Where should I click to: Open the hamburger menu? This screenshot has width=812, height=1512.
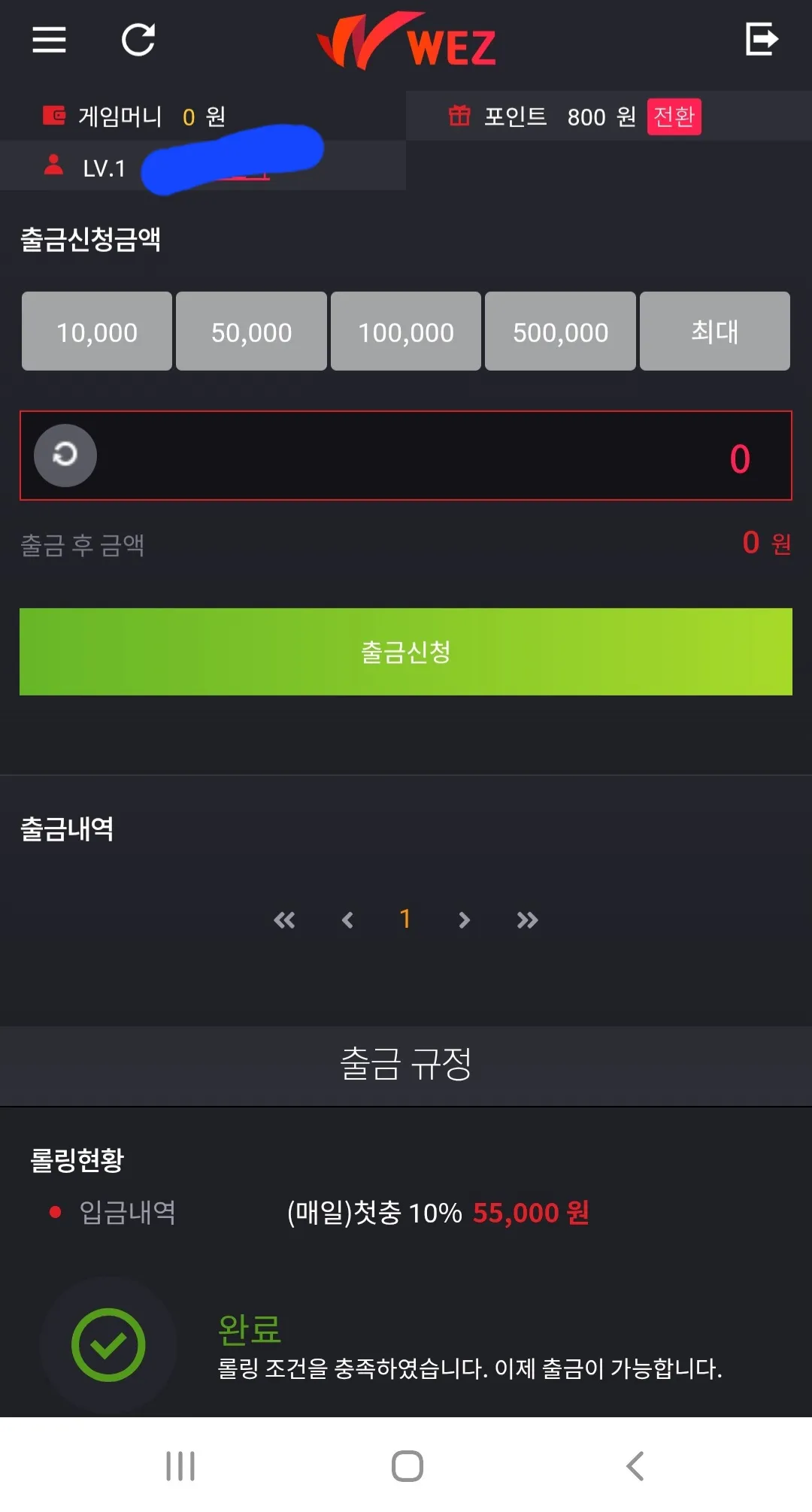click(x=50, y=40)
